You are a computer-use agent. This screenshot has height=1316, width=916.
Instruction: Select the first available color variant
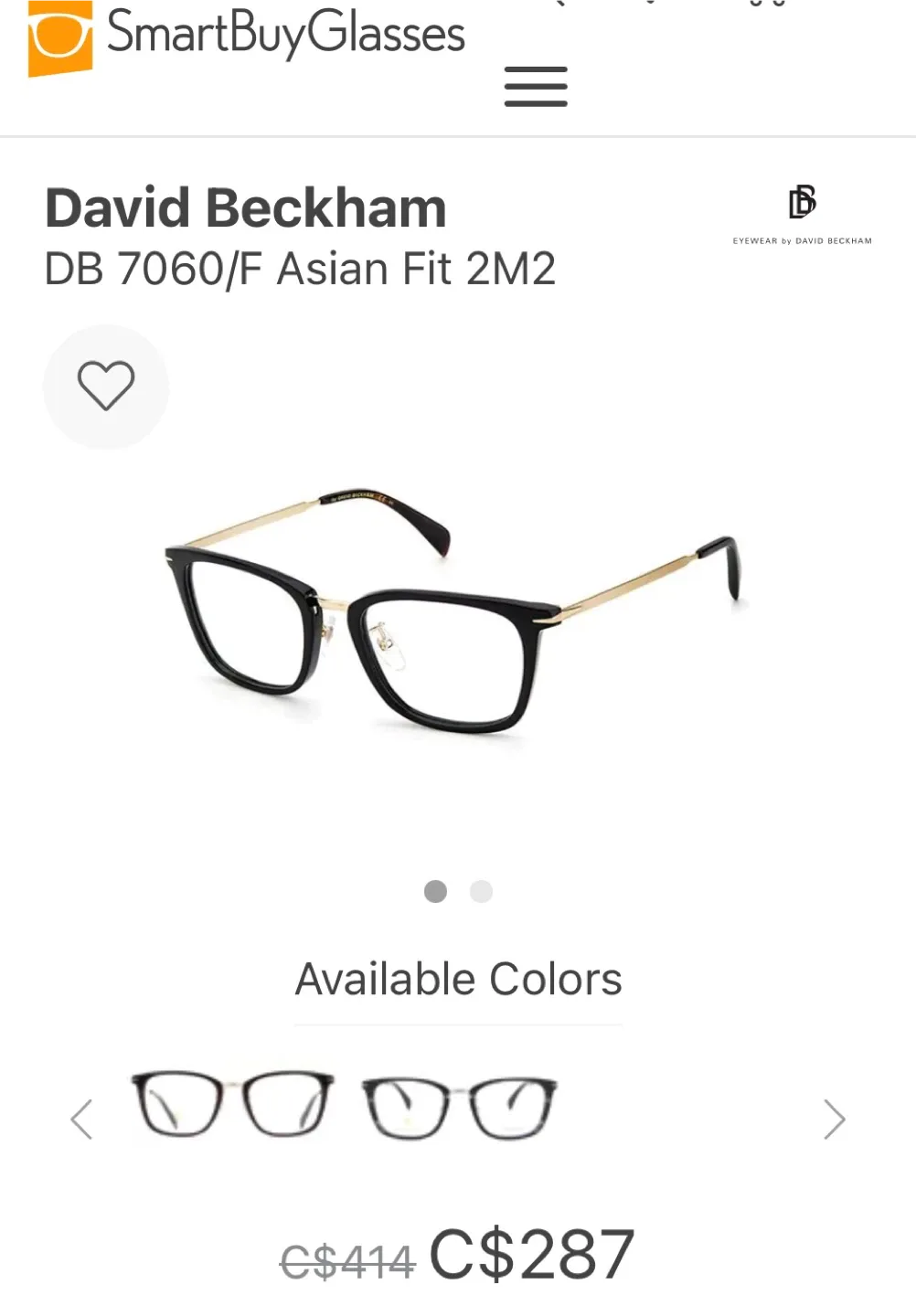(x=233, y=1104)
